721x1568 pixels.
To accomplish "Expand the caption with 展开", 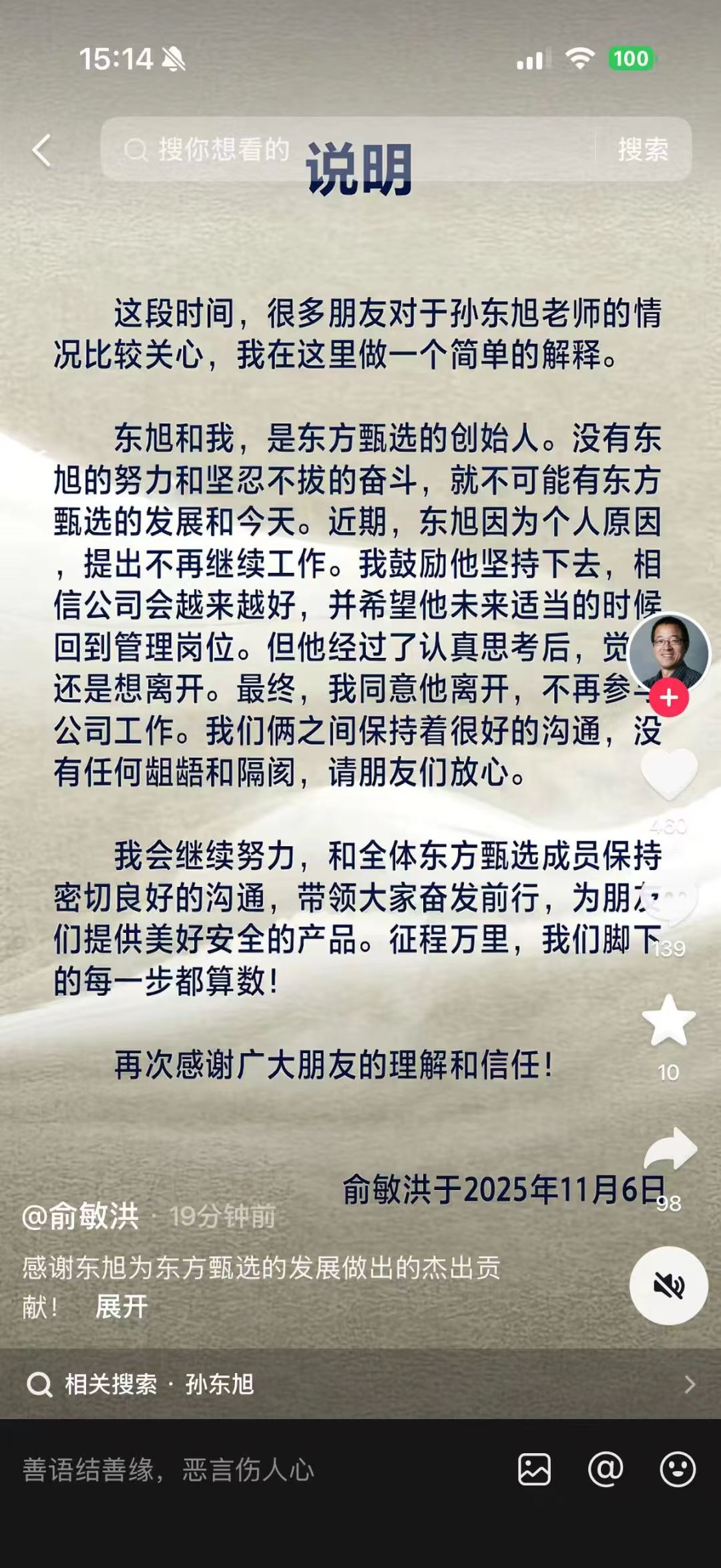I will [121, 1306].
